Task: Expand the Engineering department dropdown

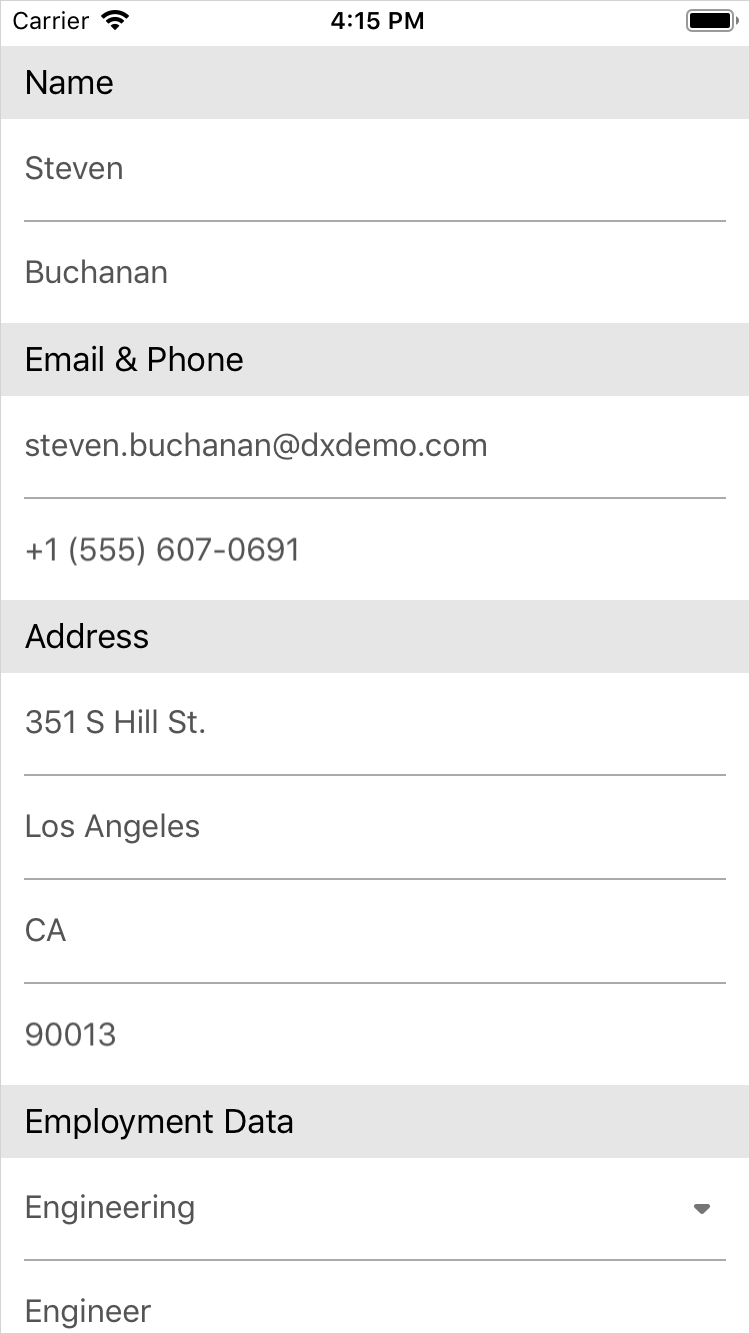Action: point(701,1208)
